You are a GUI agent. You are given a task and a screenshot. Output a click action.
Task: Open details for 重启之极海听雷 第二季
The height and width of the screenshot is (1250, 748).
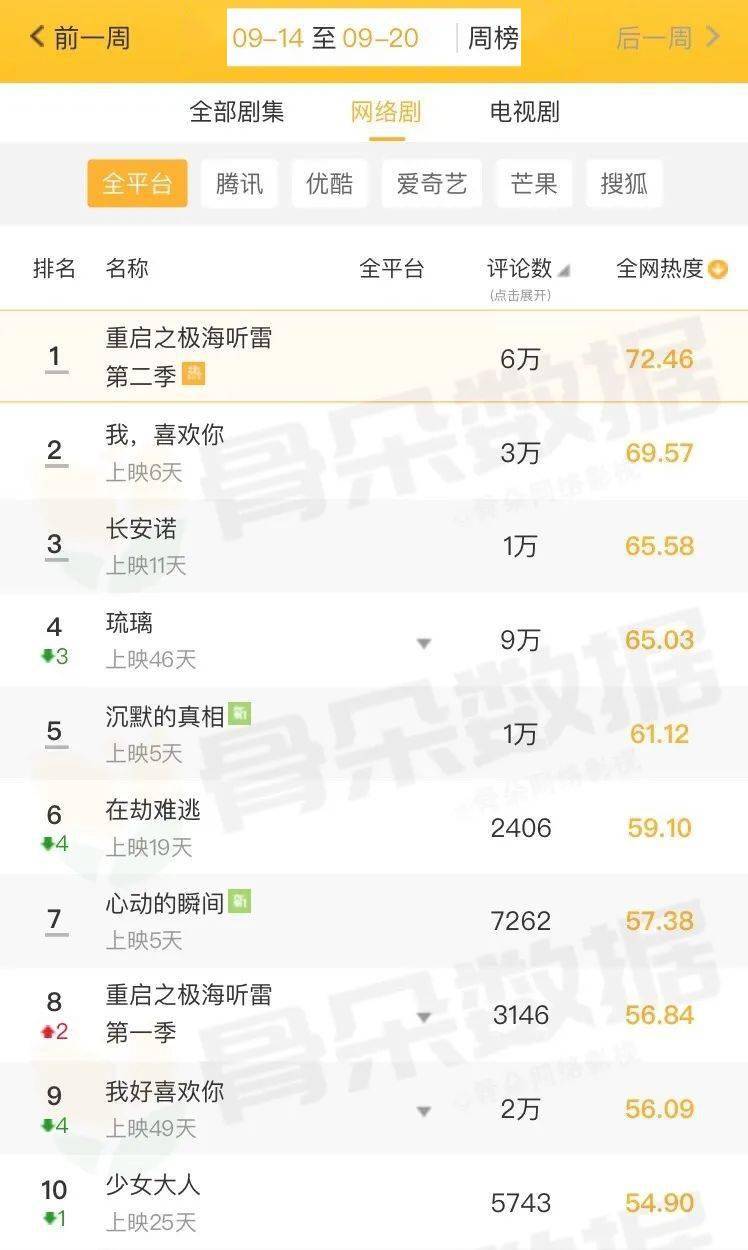188,356
